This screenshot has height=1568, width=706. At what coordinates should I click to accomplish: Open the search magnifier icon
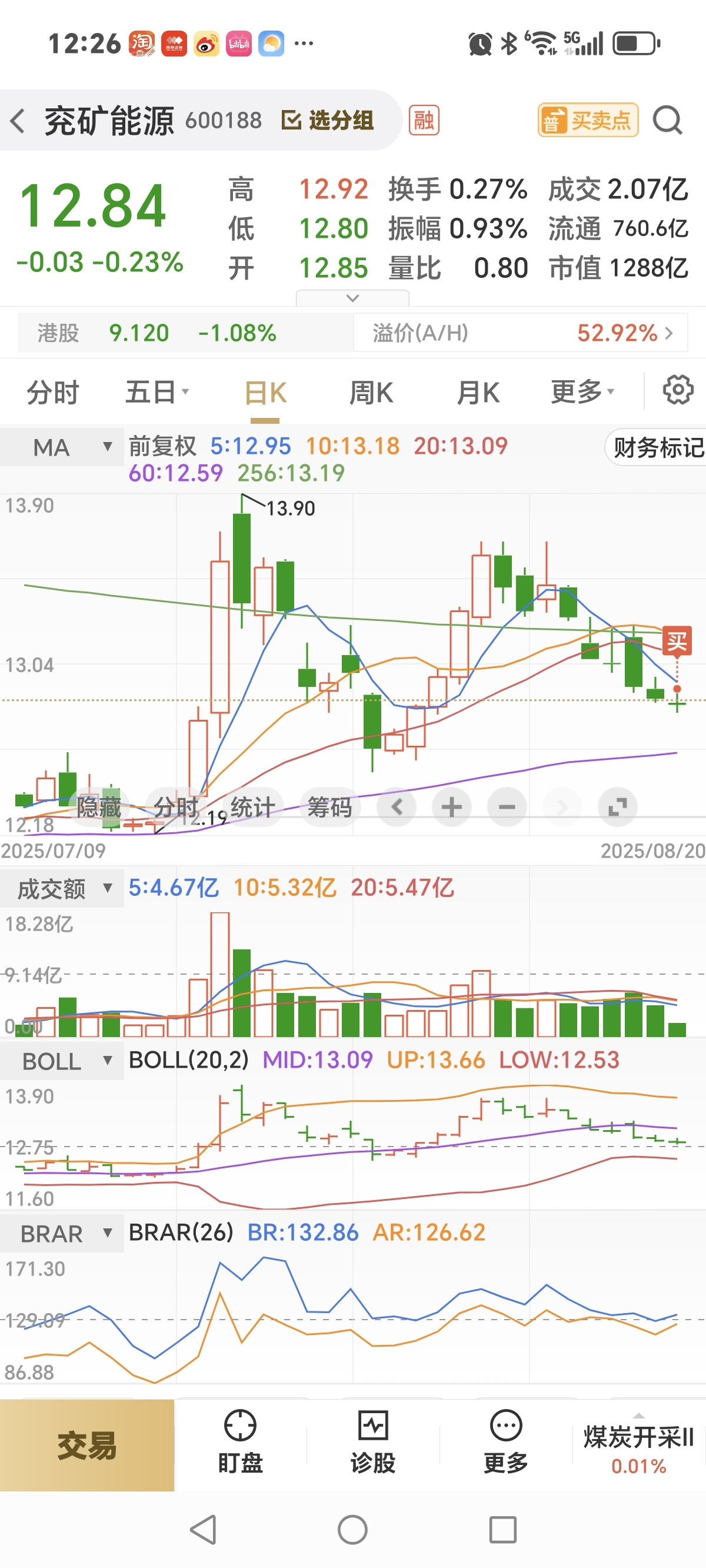(x=668, y=120)
